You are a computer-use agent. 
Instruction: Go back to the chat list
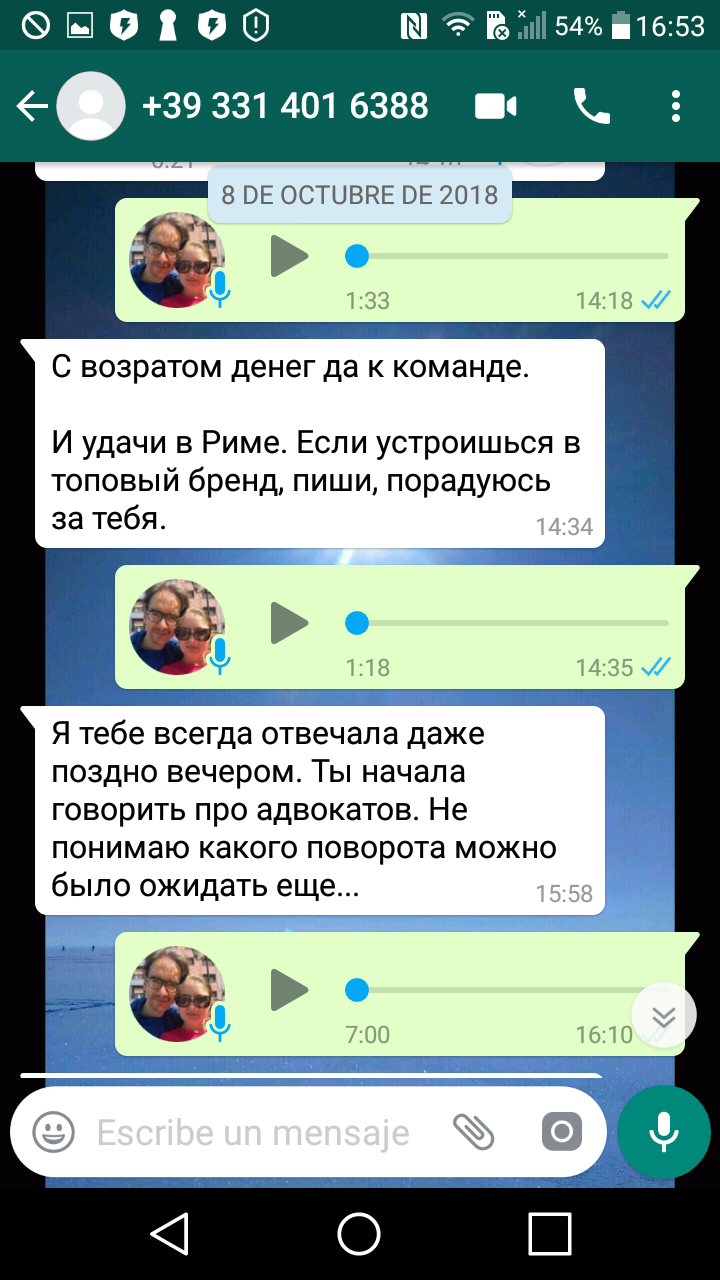point(32,106)
